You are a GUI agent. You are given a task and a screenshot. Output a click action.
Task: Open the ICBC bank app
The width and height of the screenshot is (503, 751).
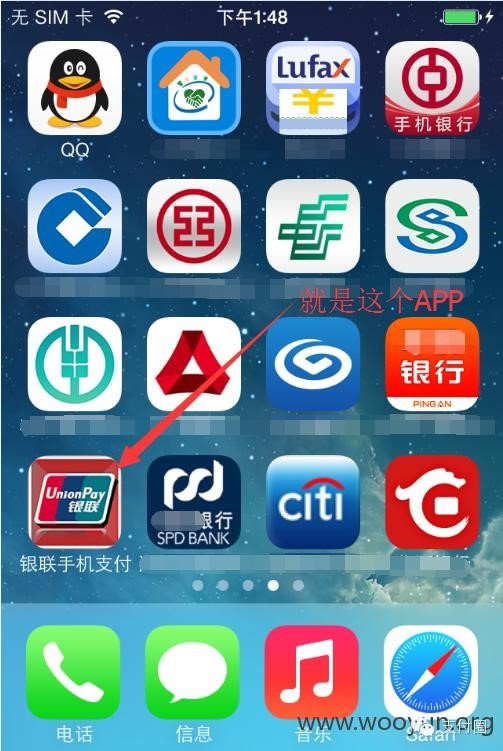click(194, 226)
